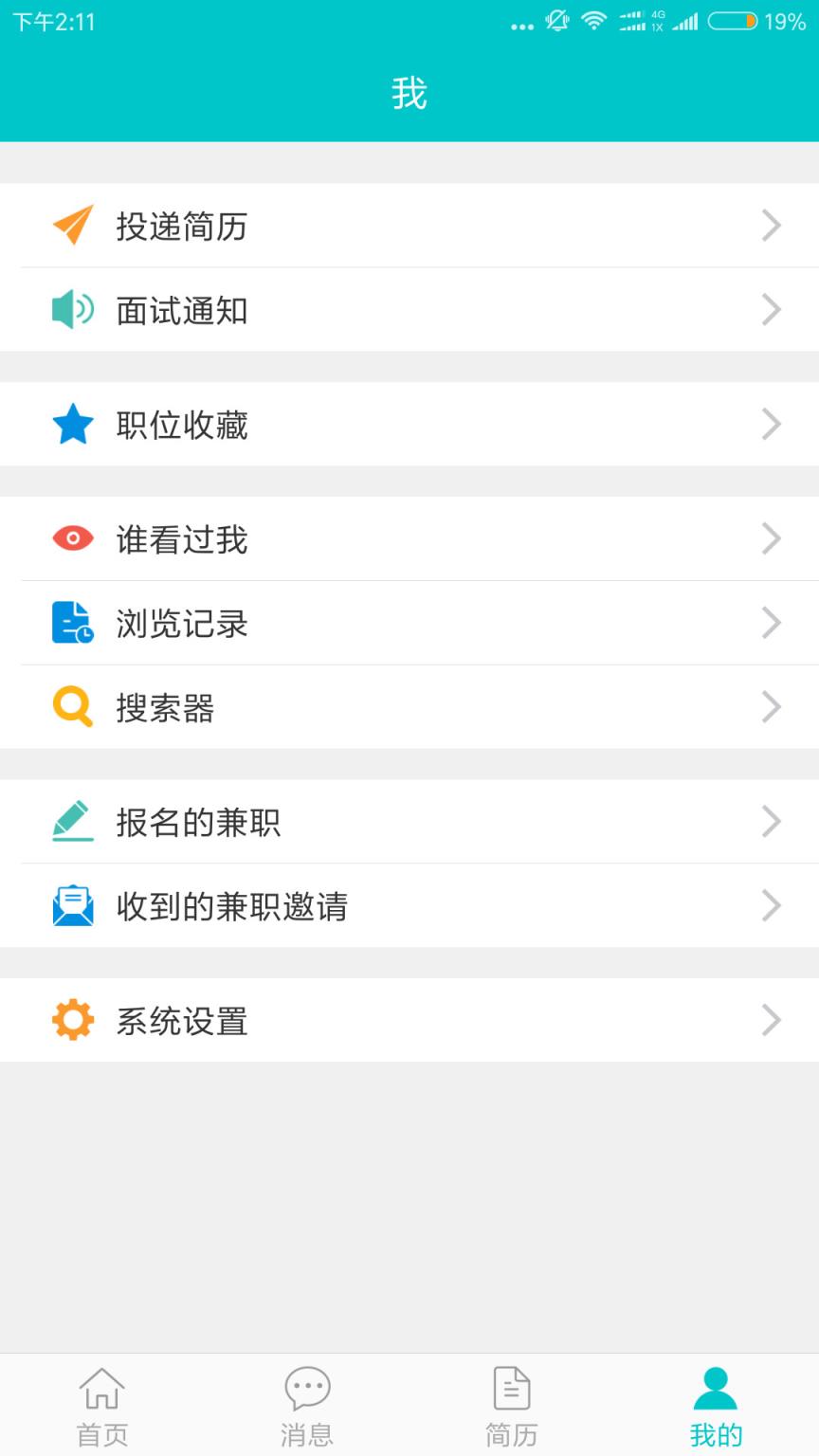Select the blue star 职位收藏 icon
The width and height of the screenshot is (819, 1456).
click(72, 425)
